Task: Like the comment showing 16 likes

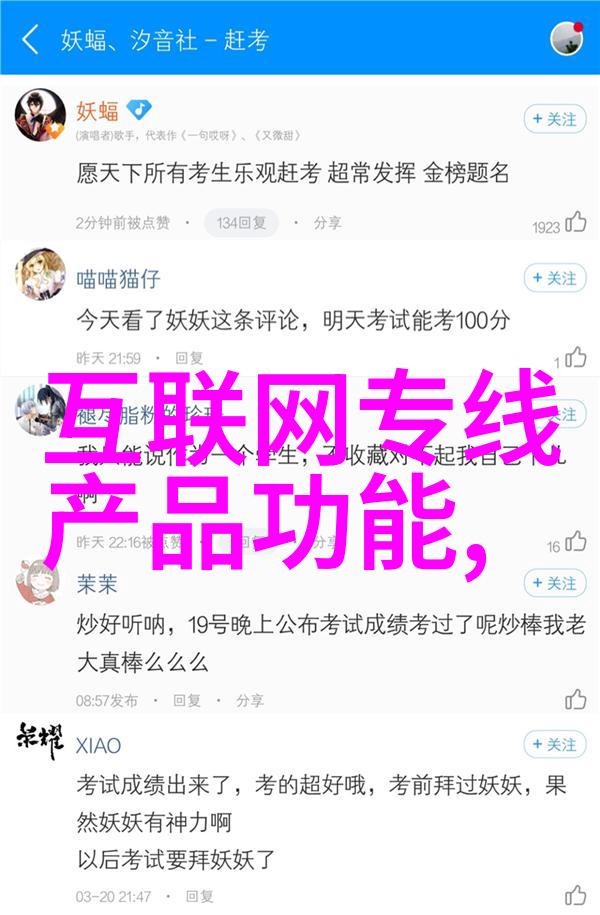Action: click(575, 543)
